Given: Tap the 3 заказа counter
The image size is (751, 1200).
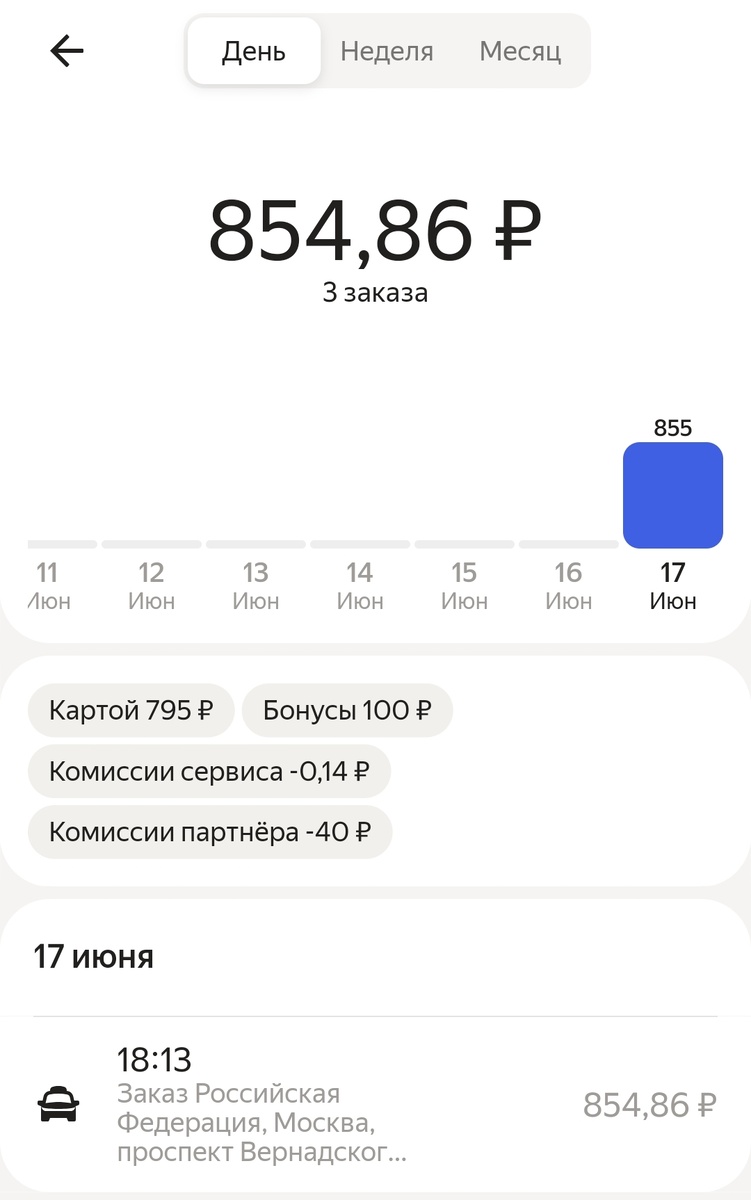Looking at the screenshot, I should click(x=375, y=292).
